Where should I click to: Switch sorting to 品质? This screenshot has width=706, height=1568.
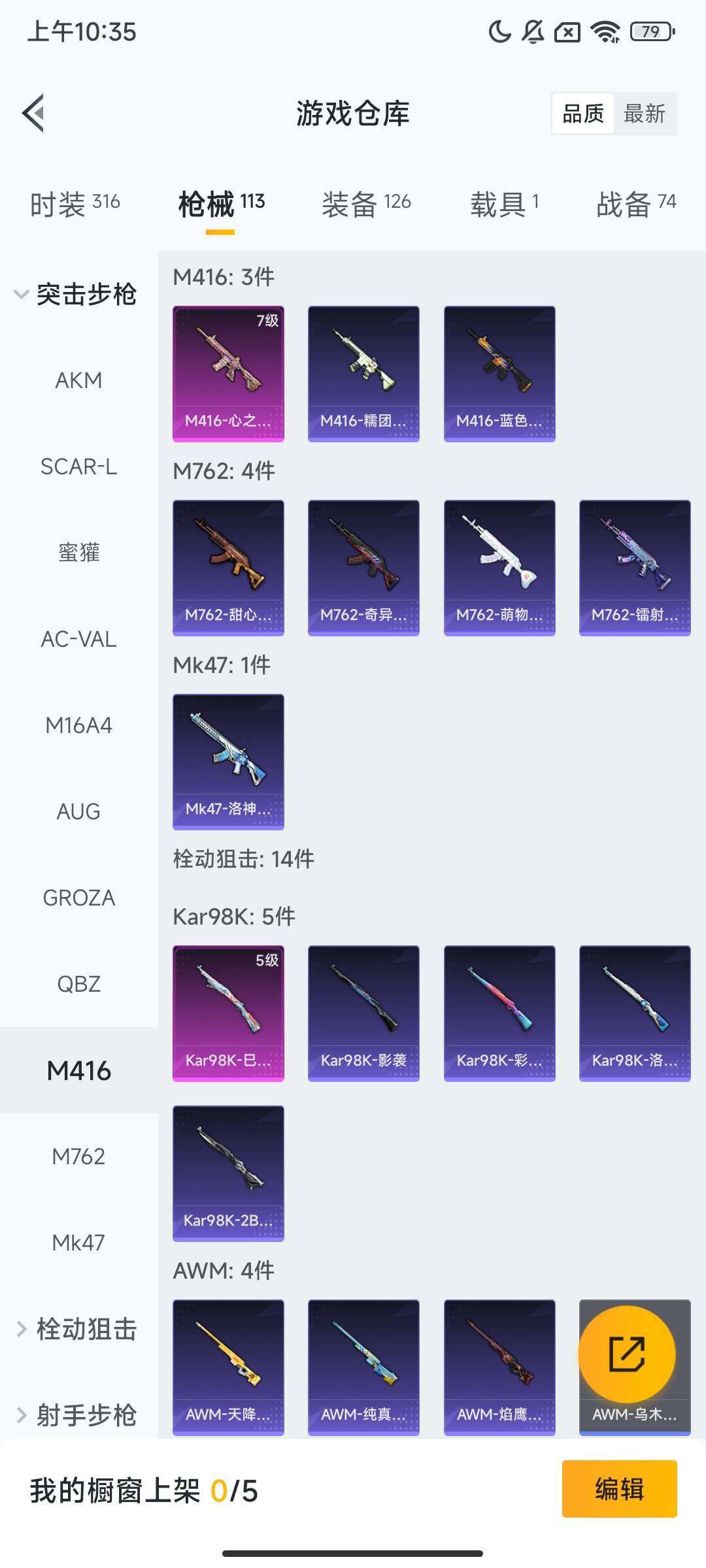(x=584, y=114)
